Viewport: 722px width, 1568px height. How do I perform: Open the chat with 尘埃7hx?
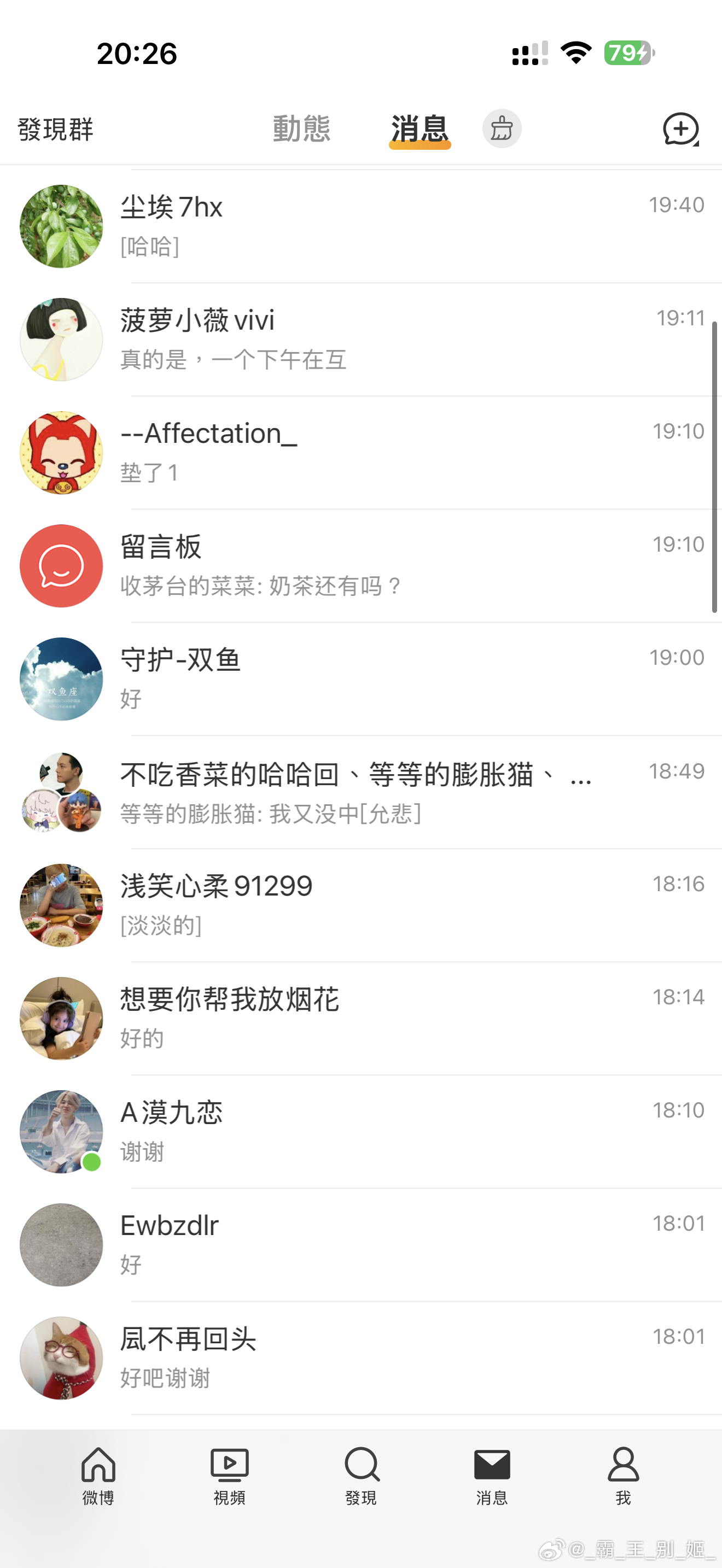(x=365, y=226)
